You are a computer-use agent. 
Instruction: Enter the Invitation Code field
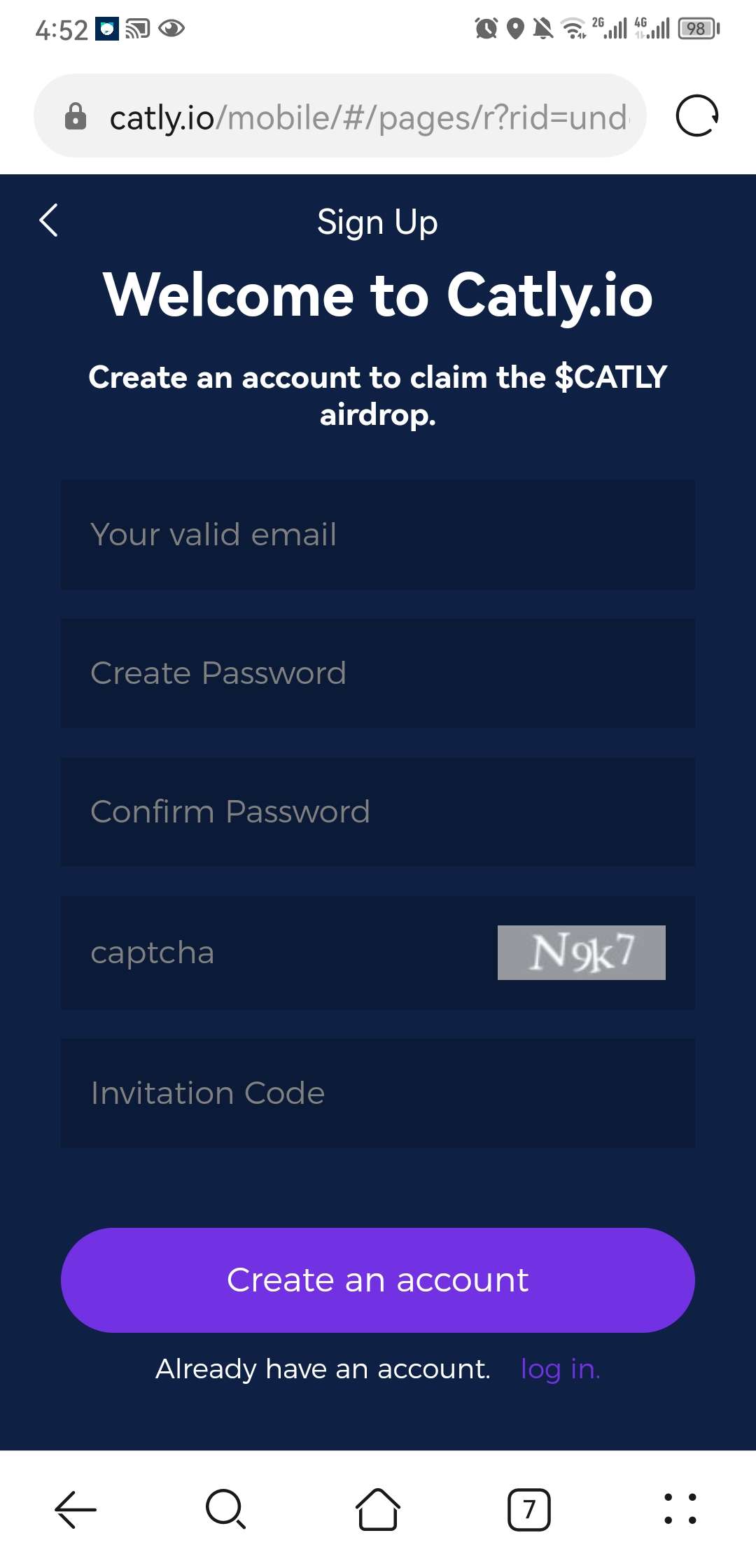378,1093
